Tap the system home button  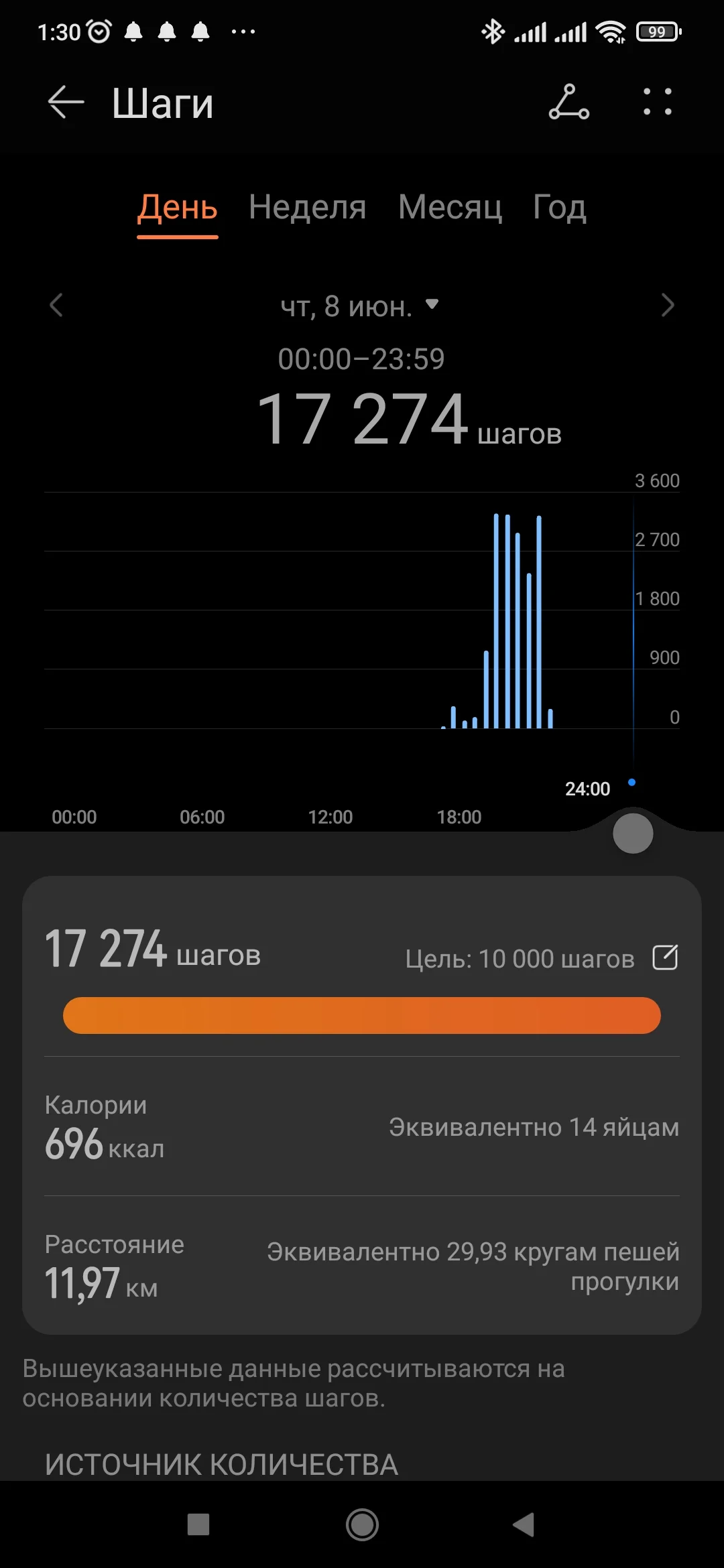362,1524
